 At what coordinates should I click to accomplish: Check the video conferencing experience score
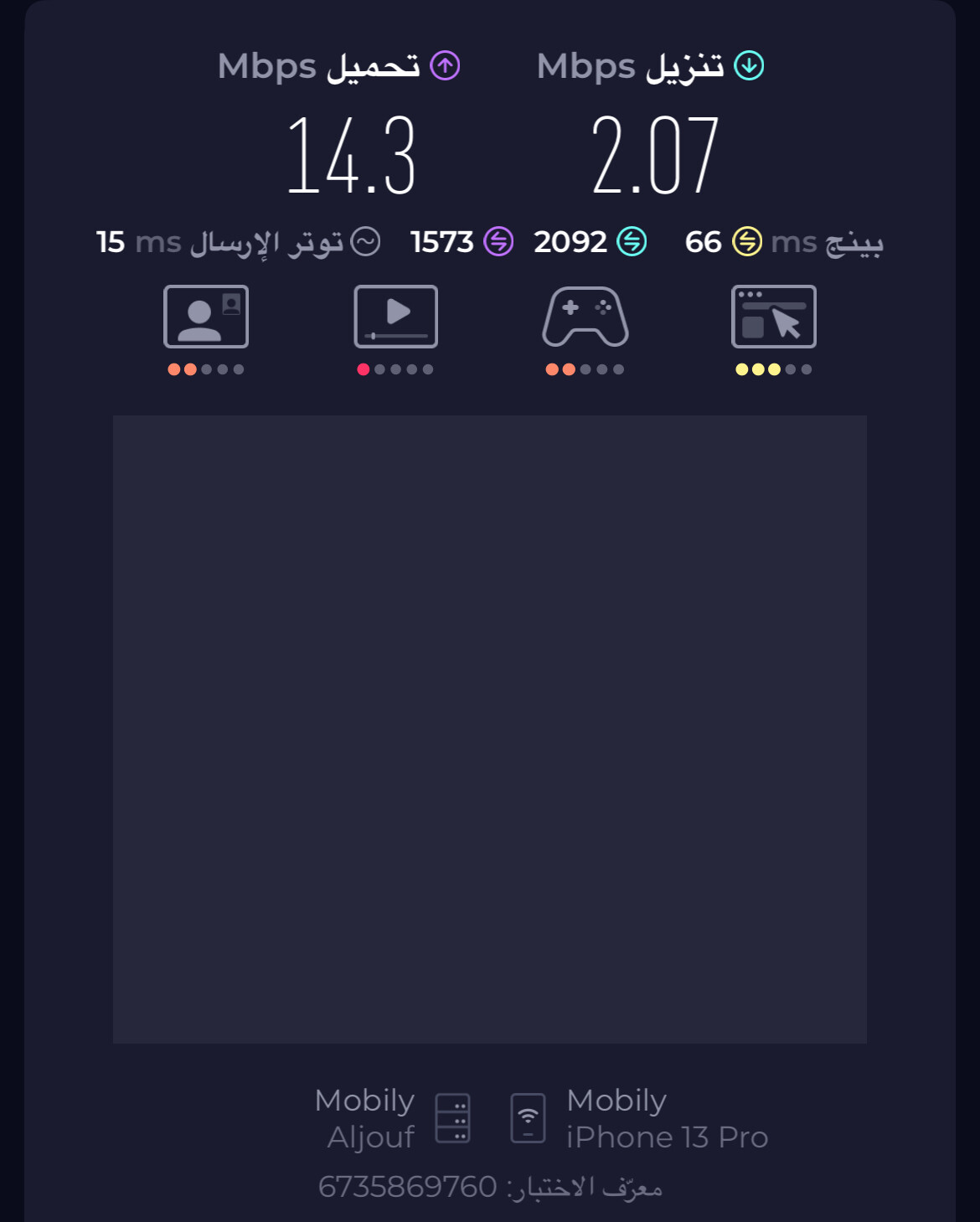tap(206, 318)
